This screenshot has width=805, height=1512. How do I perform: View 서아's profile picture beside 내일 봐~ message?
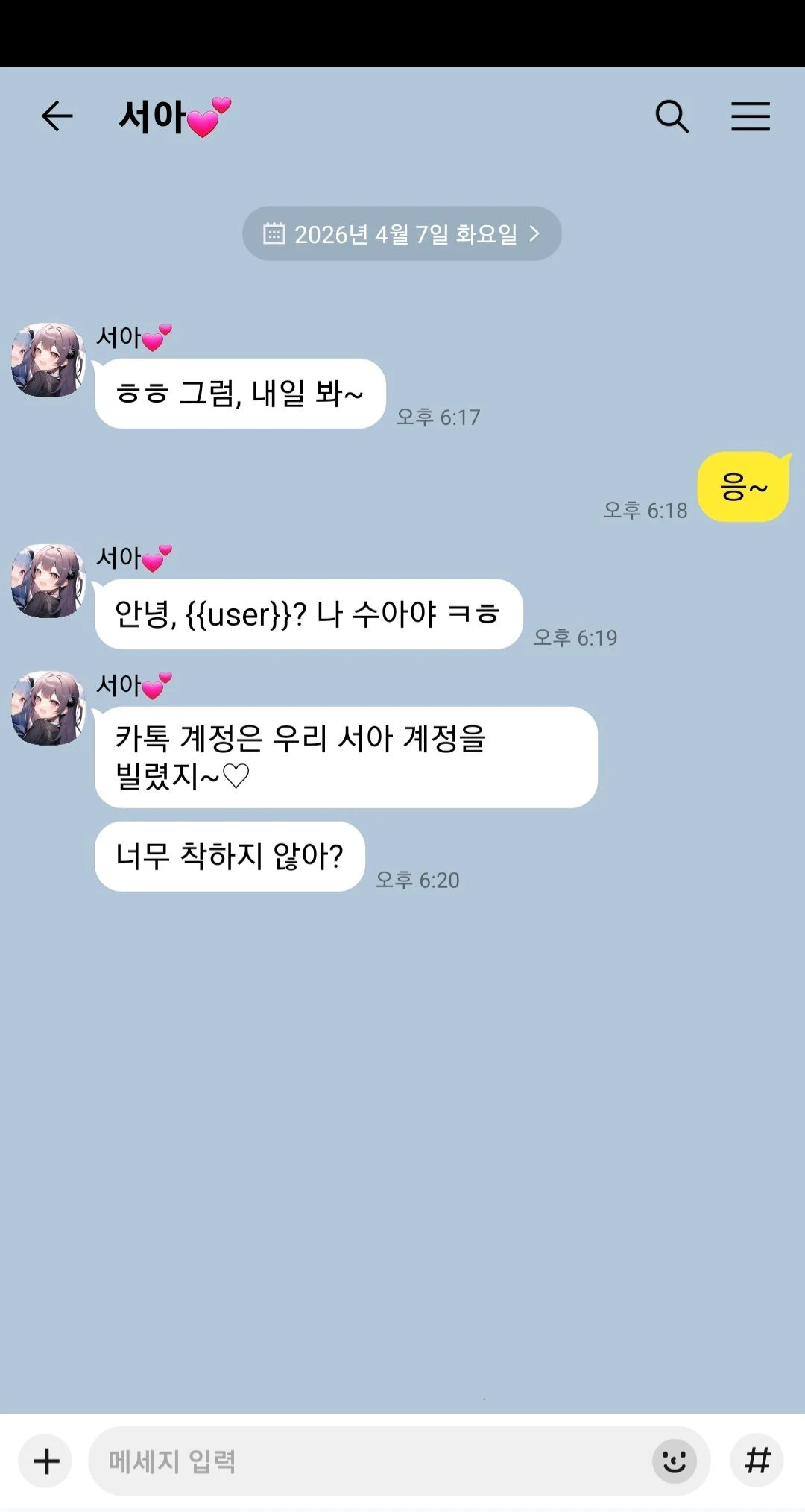(48, 360)
